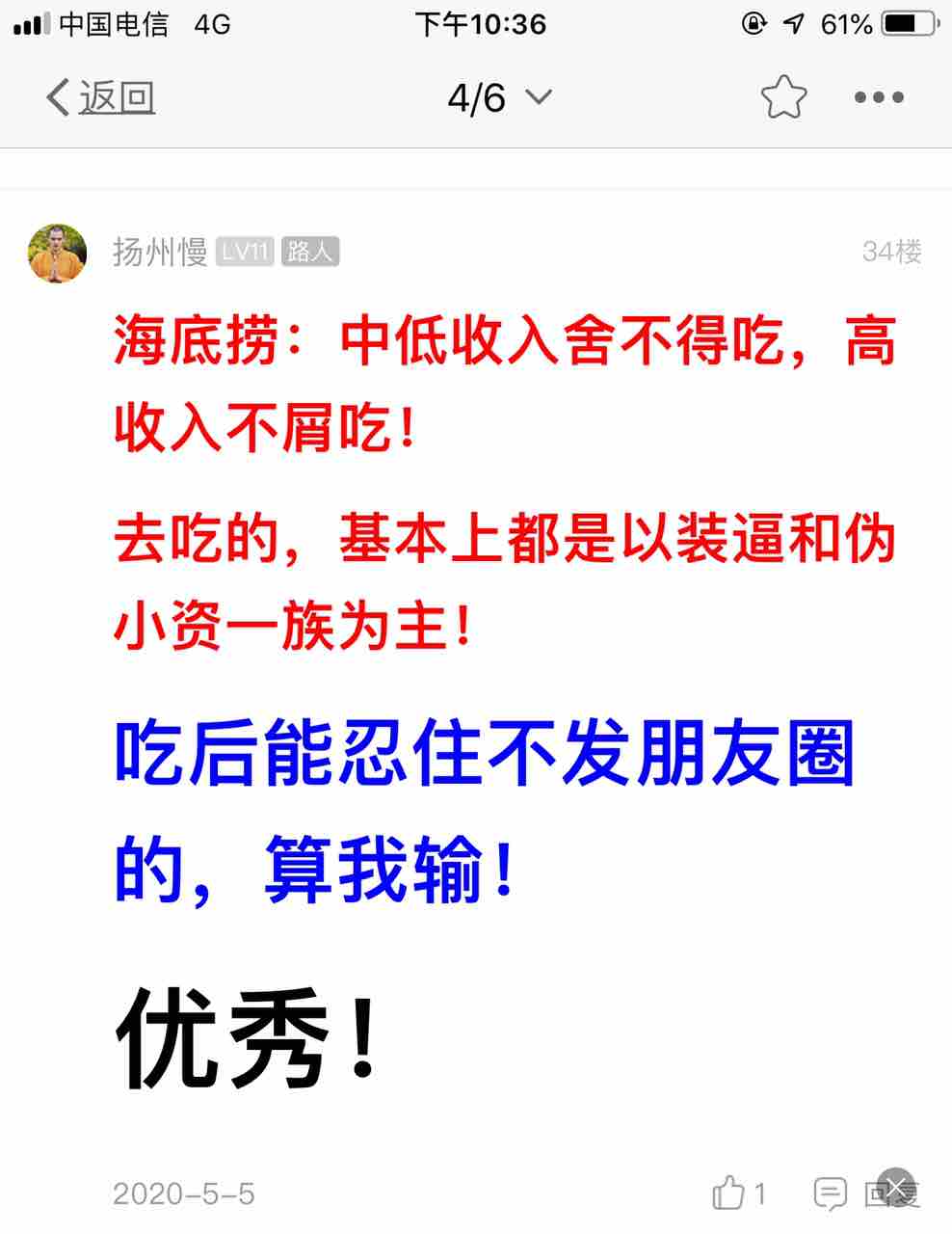View 扬州慢's profile avatar
The width and height of the screenshot is (952, 1234).
(57, 253)
